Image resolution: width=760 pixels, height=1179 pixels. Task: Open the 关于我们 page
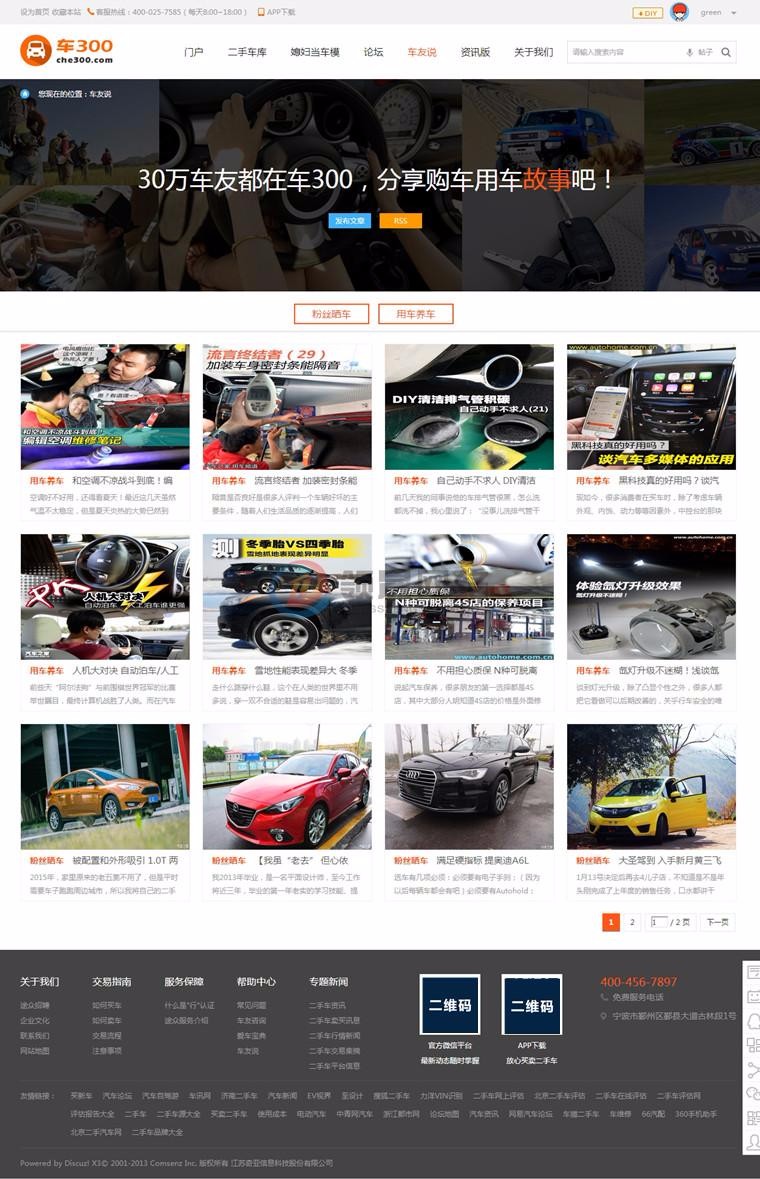tap(533, 52)
